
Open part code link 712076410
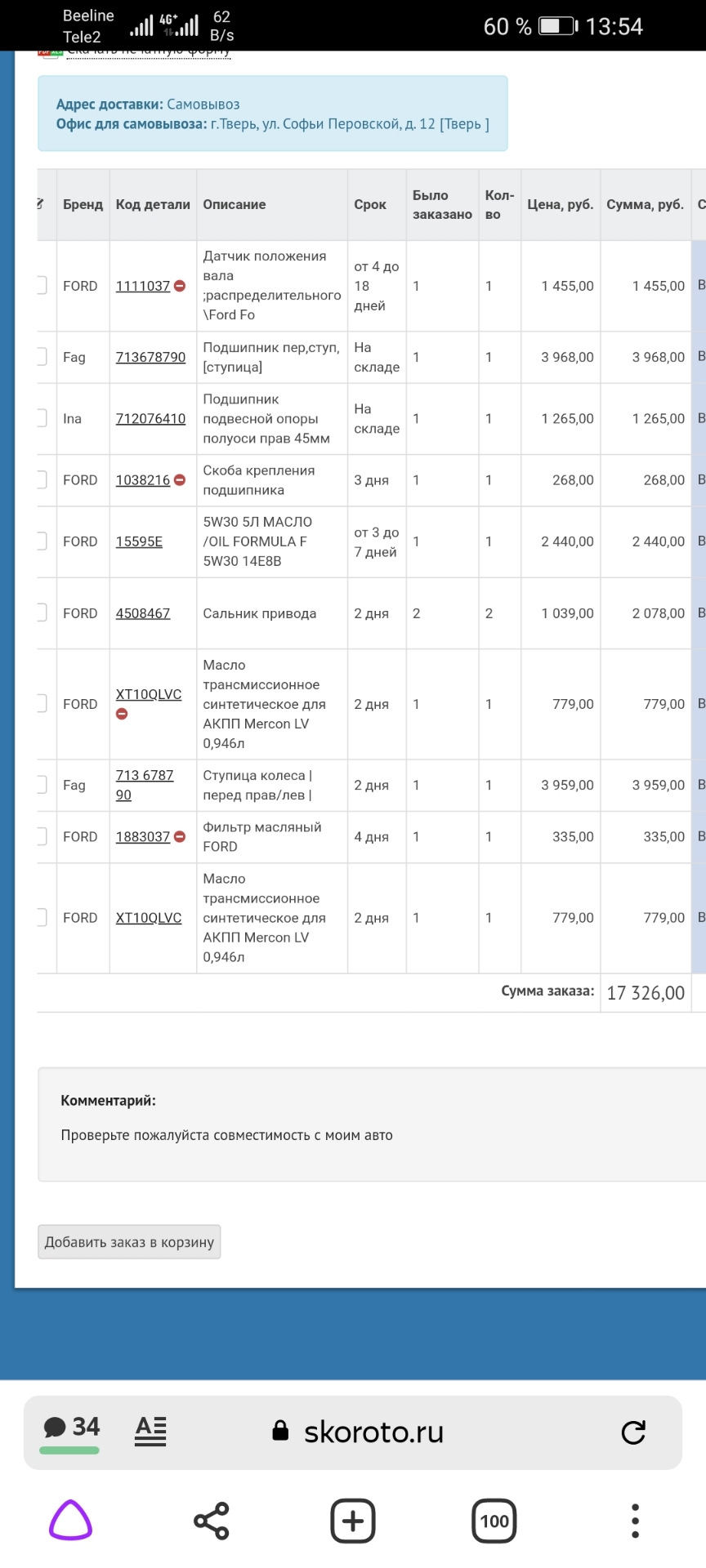point(150,418)
